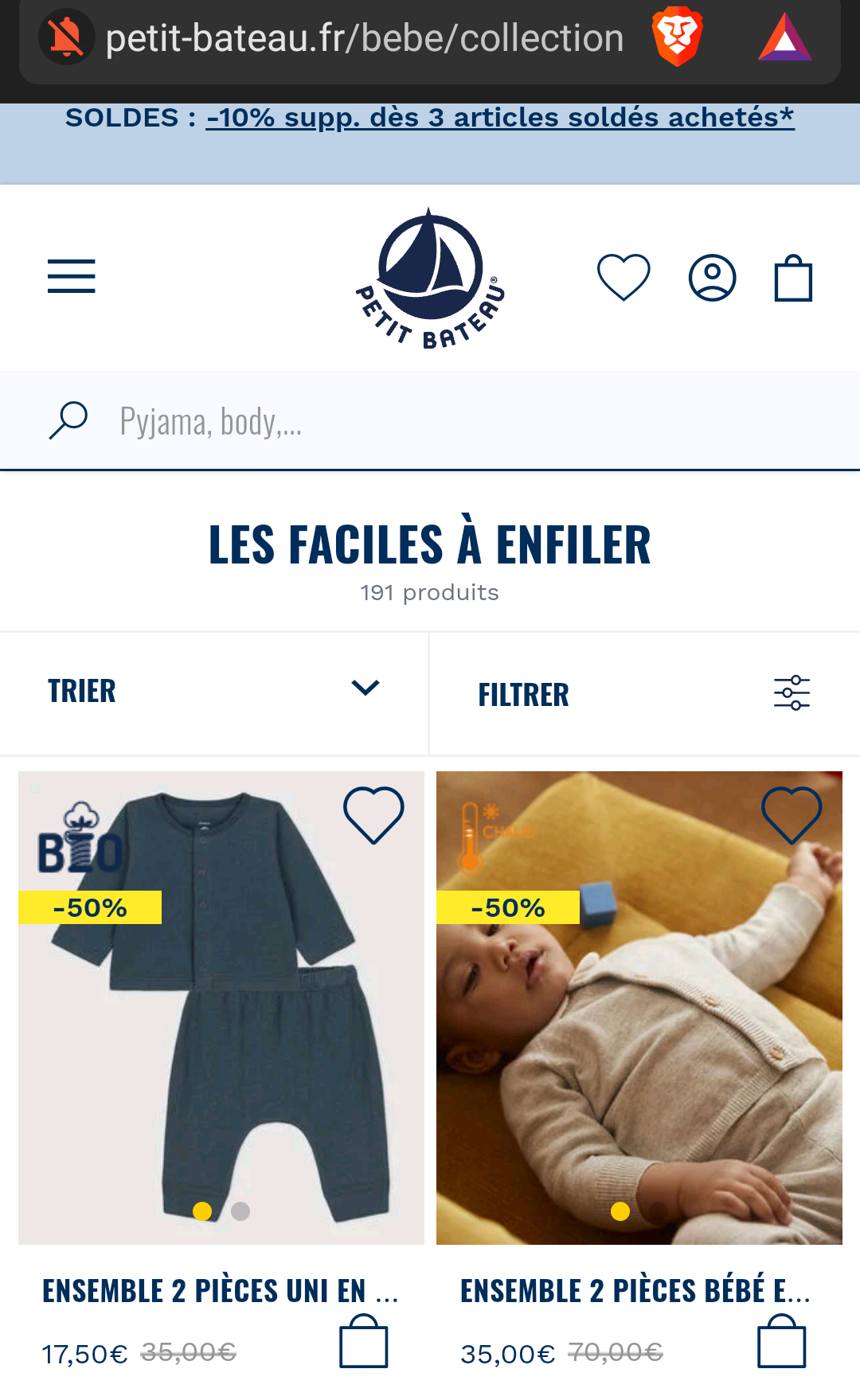Open the blue Ensemble 2 pièces uni product

(221, 1007)
